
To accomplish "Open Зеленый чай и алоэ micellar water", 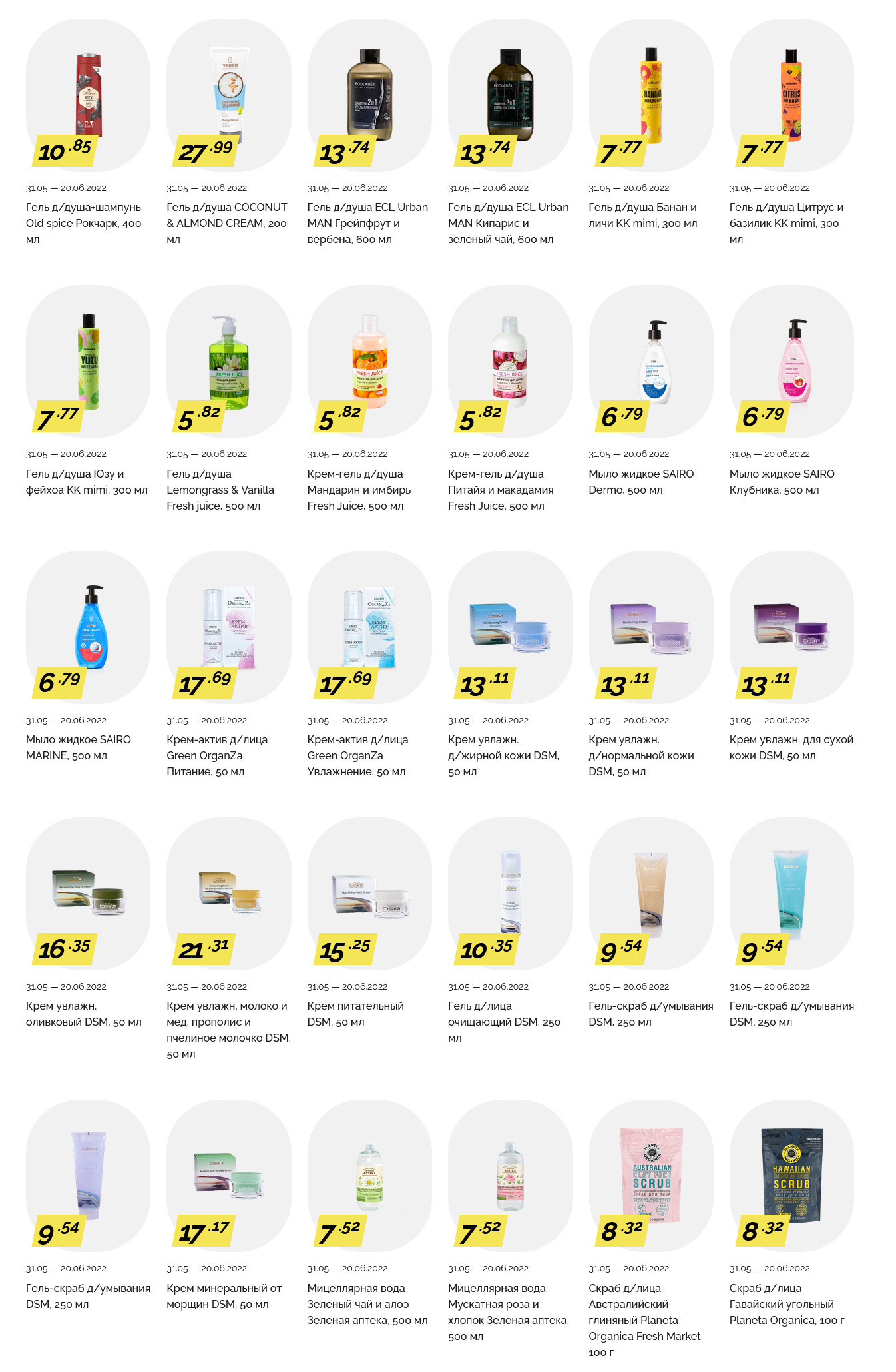I will click(x=369, y=1176).
